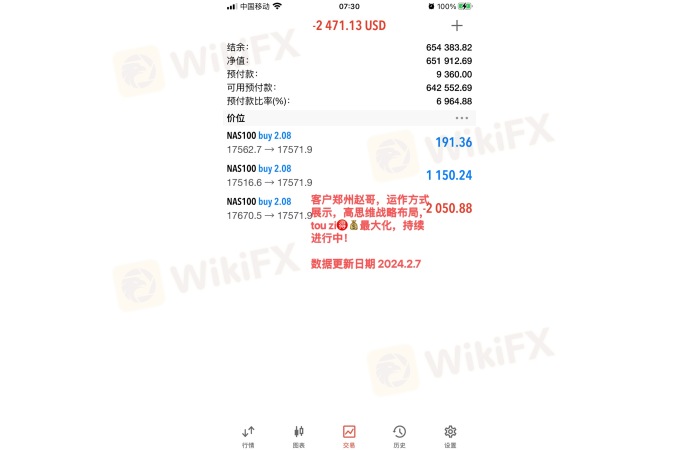Switch to the 图表 tab
The height and width of the screenshot is (450, 700).
click(x=298, y=435)
